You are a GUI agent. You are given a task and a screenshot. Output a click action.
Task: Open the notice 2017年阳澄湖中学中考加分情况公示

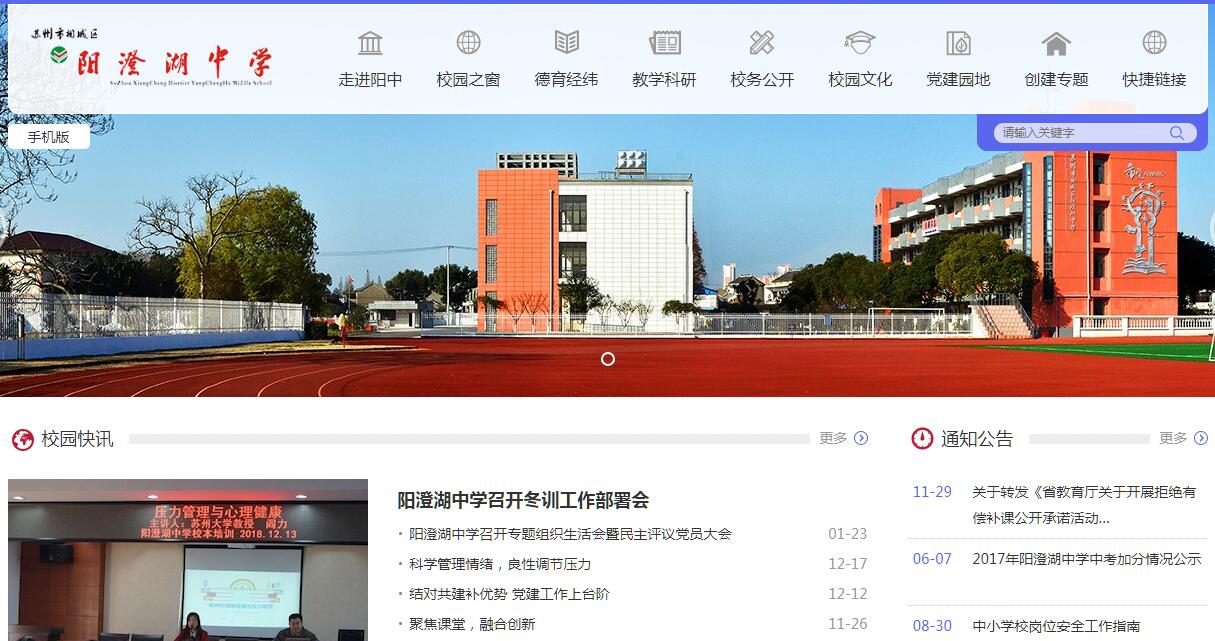click(1086, 559)
